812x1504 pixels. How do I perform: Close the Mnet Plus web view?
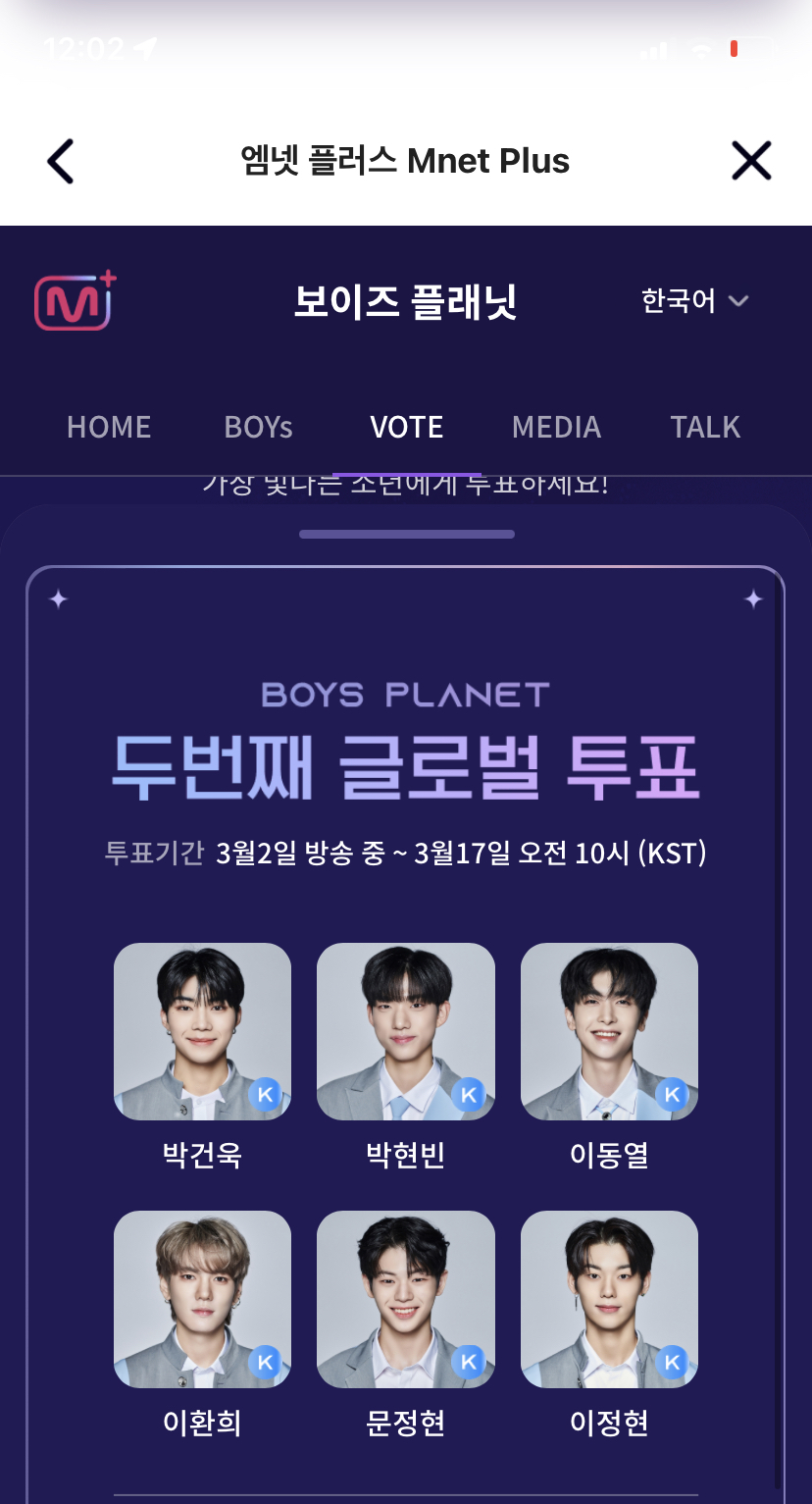point(751,161)
